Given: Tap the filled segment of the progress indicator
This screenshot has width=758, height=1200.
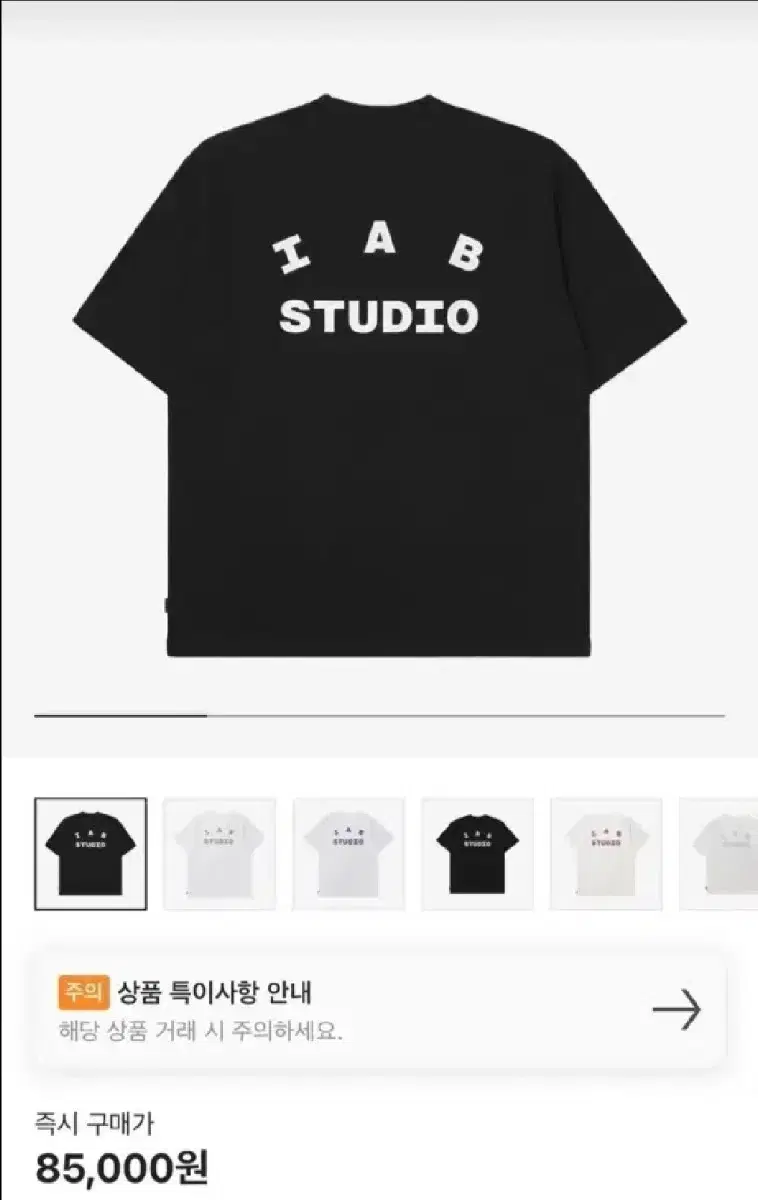Looking at the screenshot, I should coord(120,718).
